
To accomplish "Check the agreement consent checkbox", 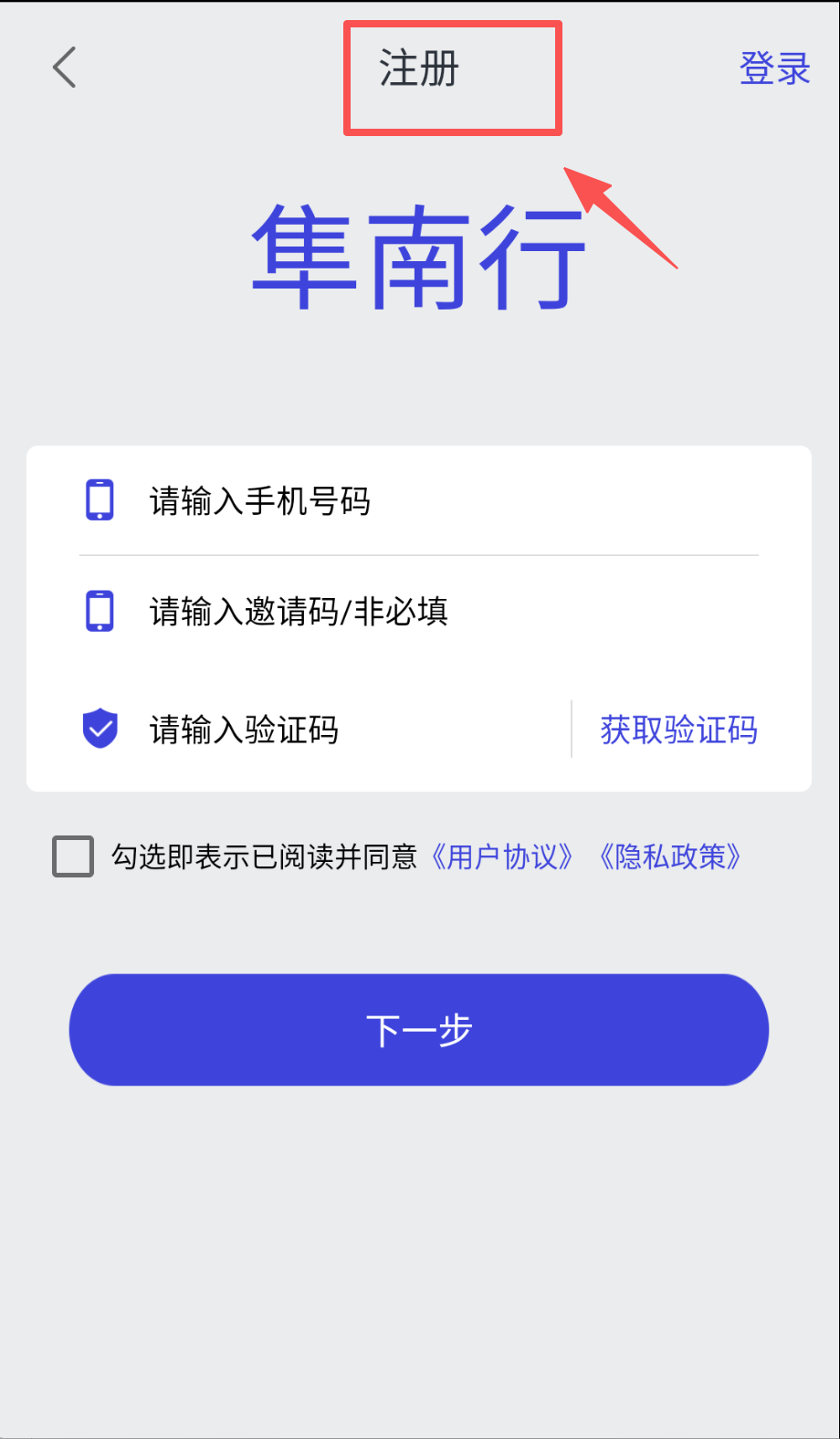I will [73, 856].
